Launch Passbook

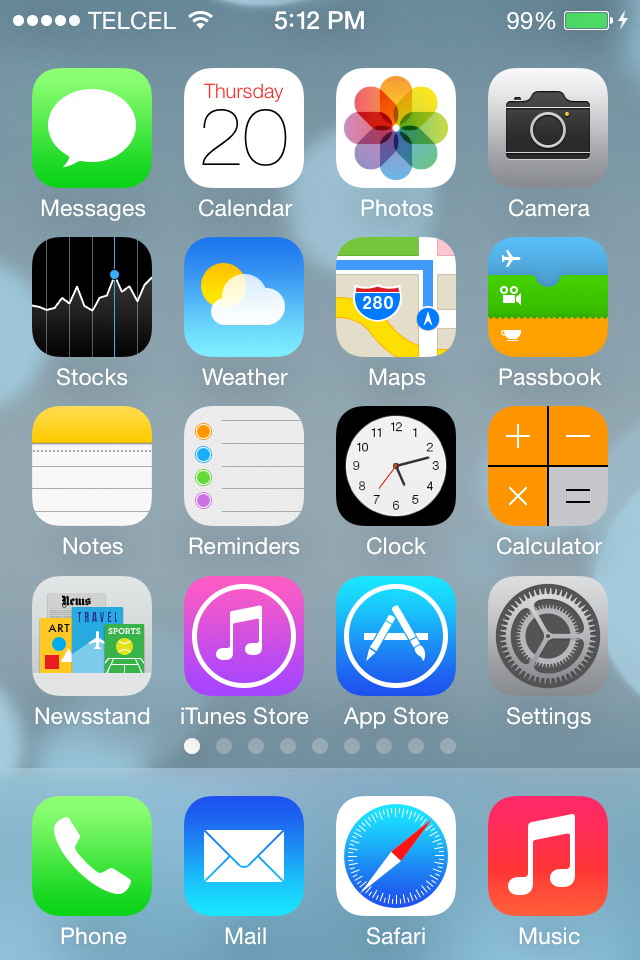tap(548, 297)
